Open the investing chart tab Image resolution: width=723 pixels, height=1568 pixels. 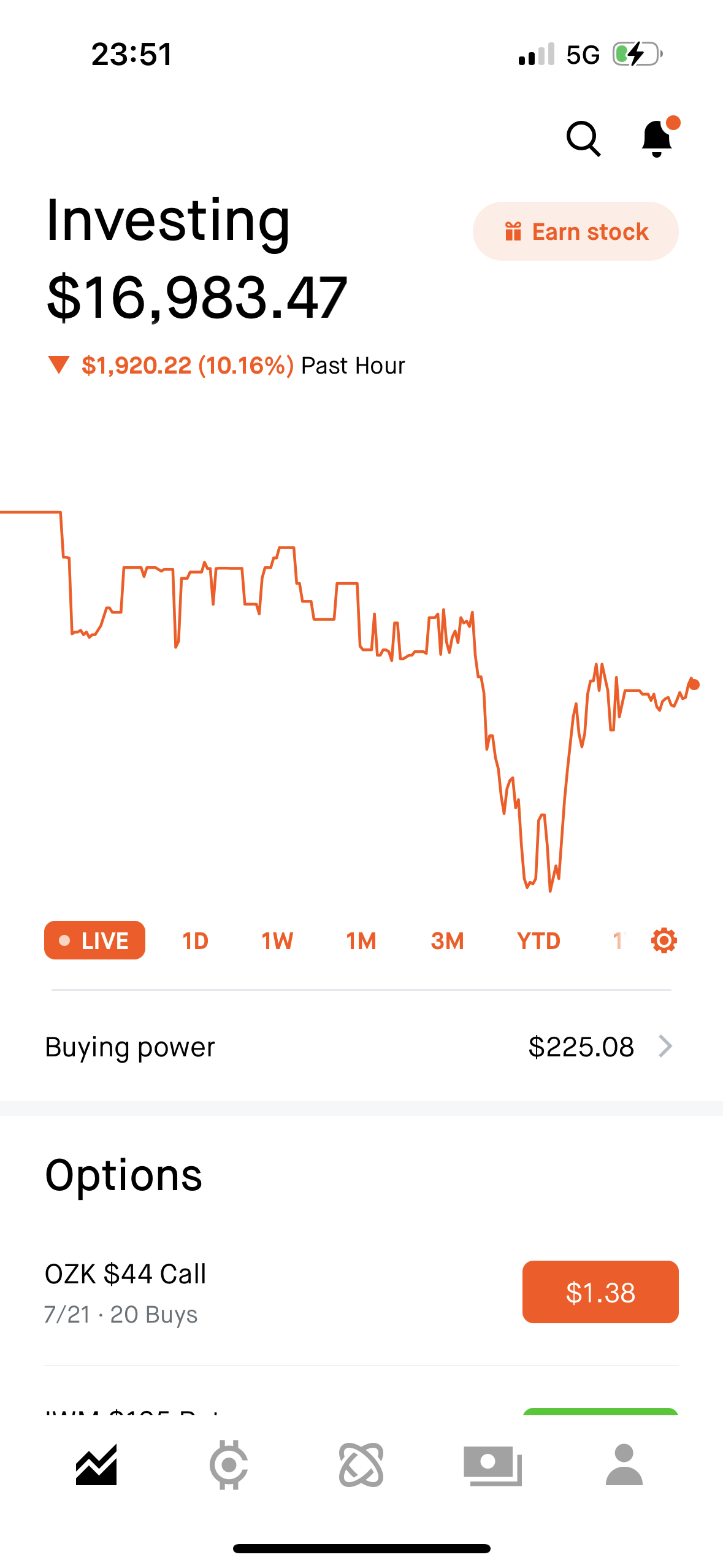(96, 1465)
